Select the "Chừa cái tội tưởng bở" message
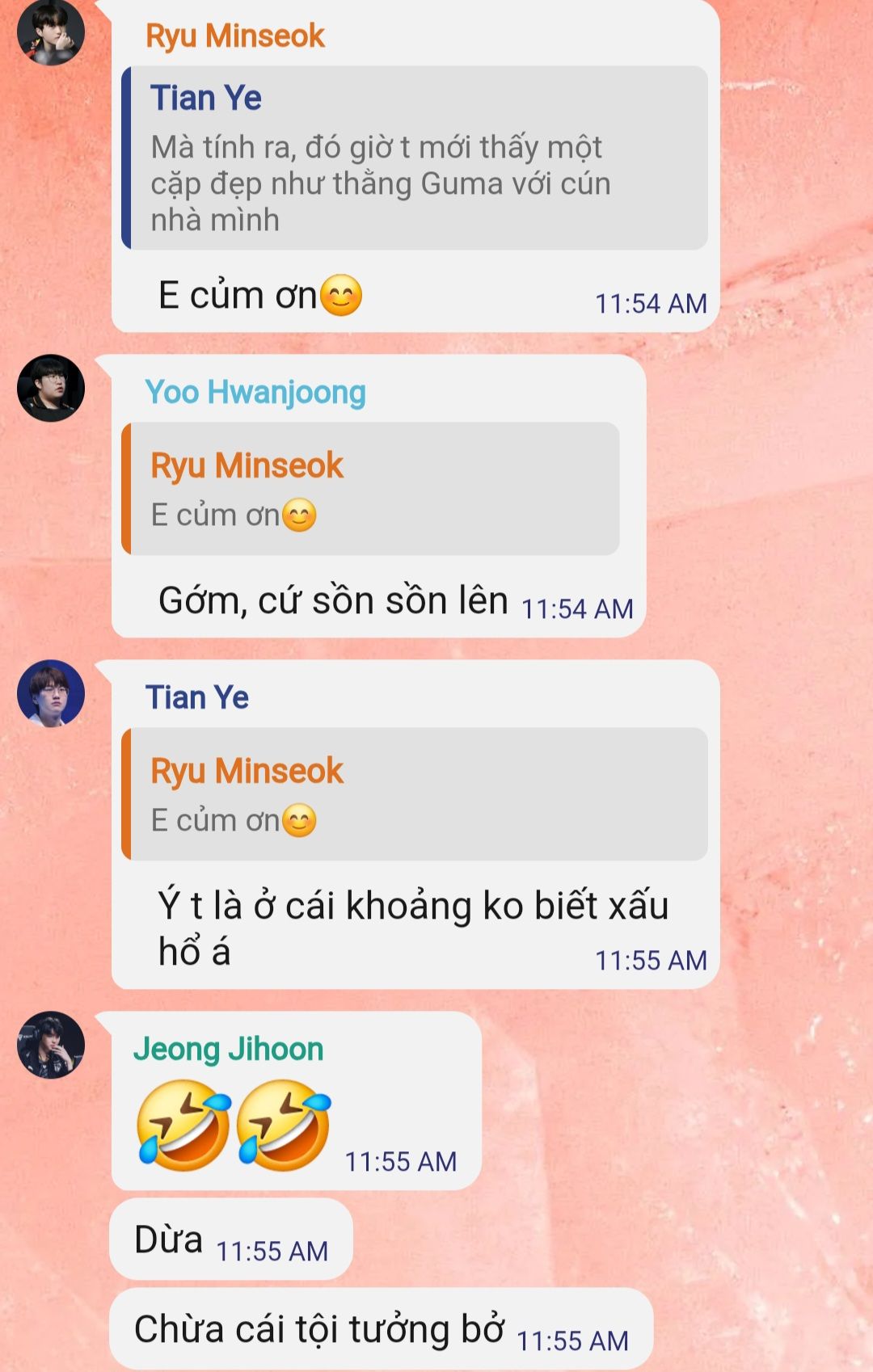 381,1329
